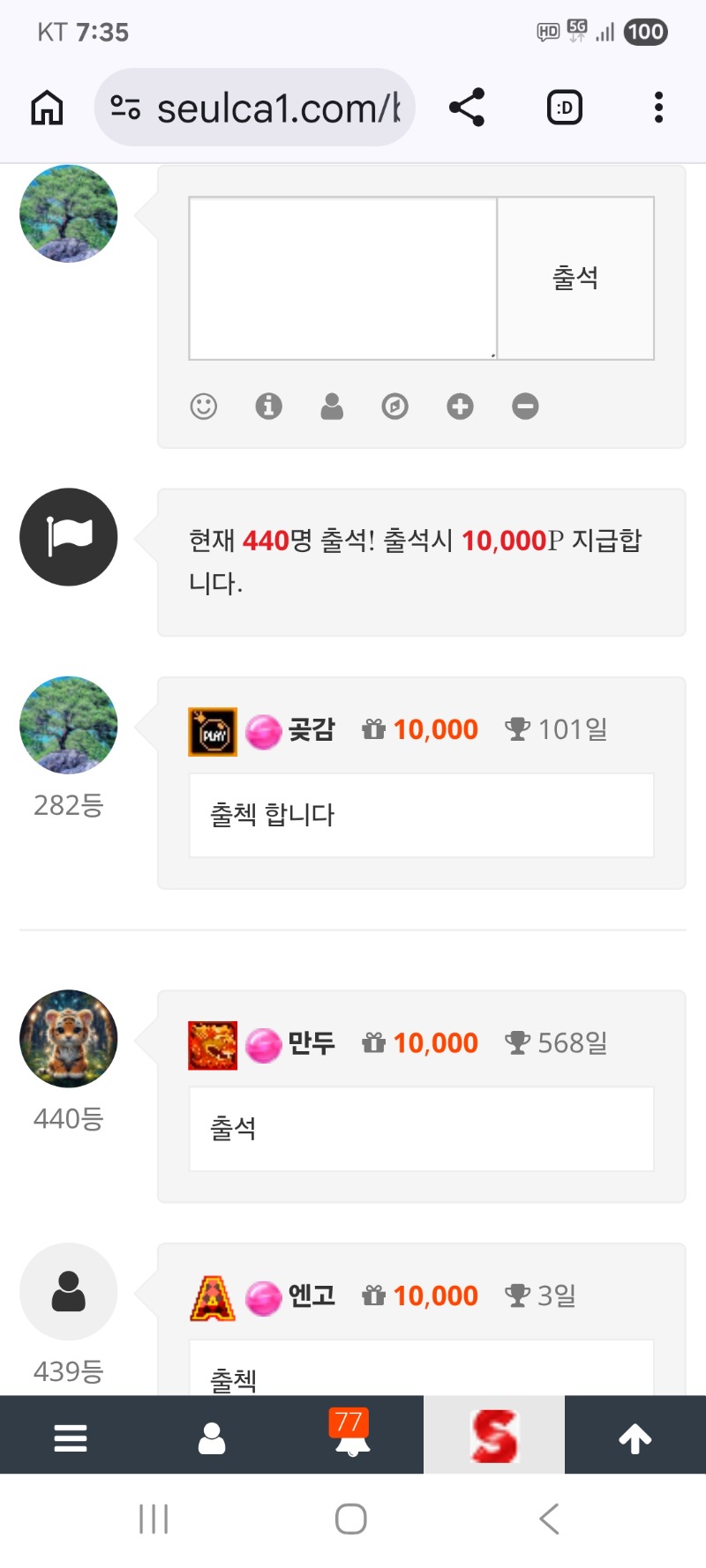Open the member profile tab in bottom bar

[212, 1438]
